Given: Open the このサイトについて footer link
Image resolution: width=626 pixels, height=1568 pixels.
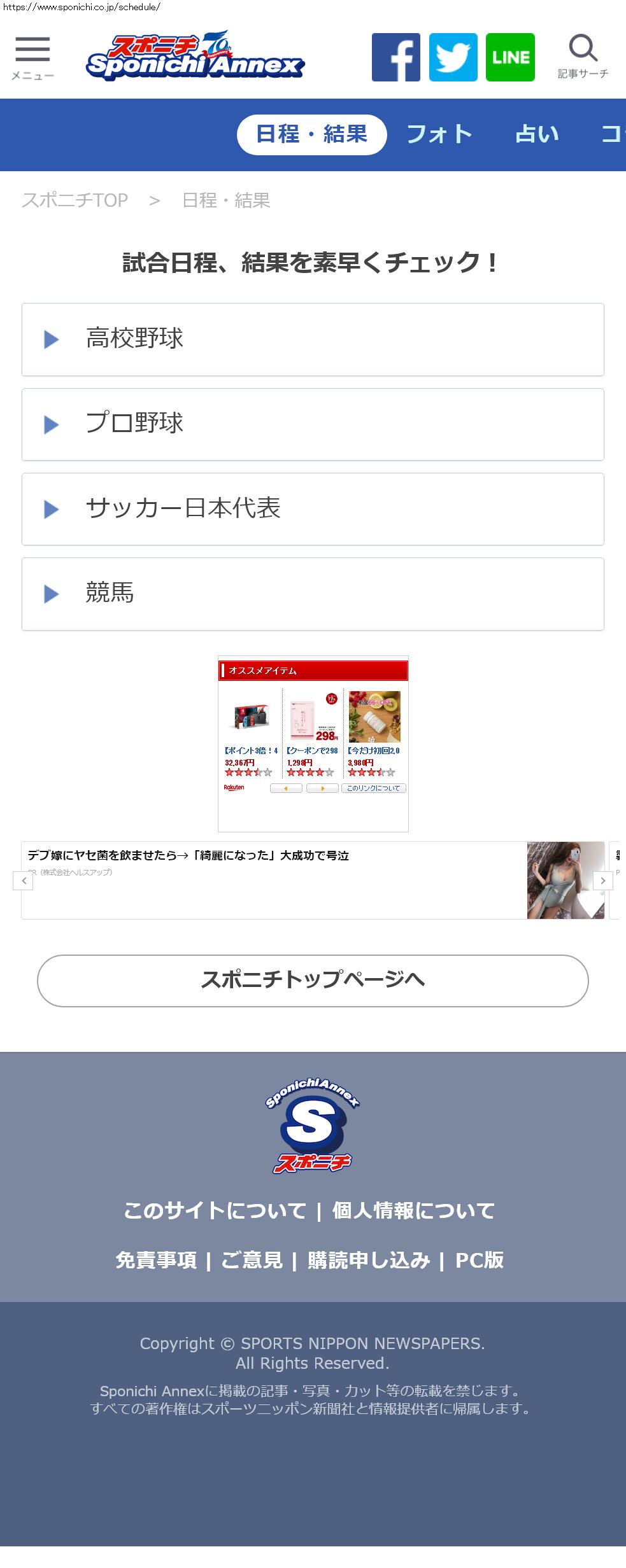Looking at the screenshot, I should click(x=215, y=1210).
